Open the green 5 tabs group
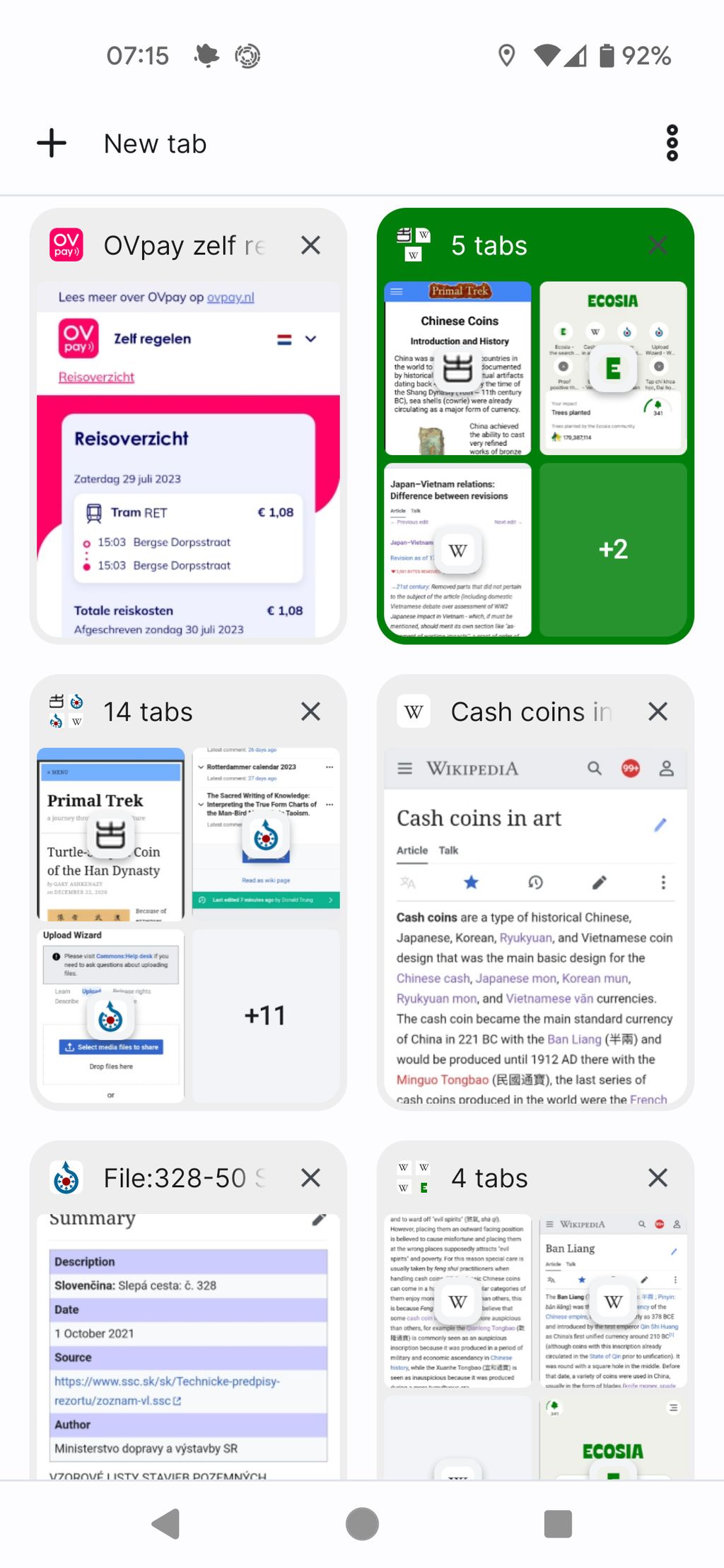Image resolution: width=724 pixels, height=1568 pixels. click(535, 459)
